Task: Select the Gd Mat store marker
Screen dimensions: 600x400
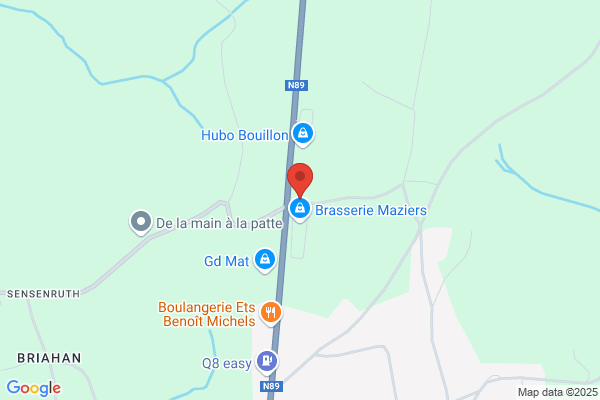Action: click(264, 261)
